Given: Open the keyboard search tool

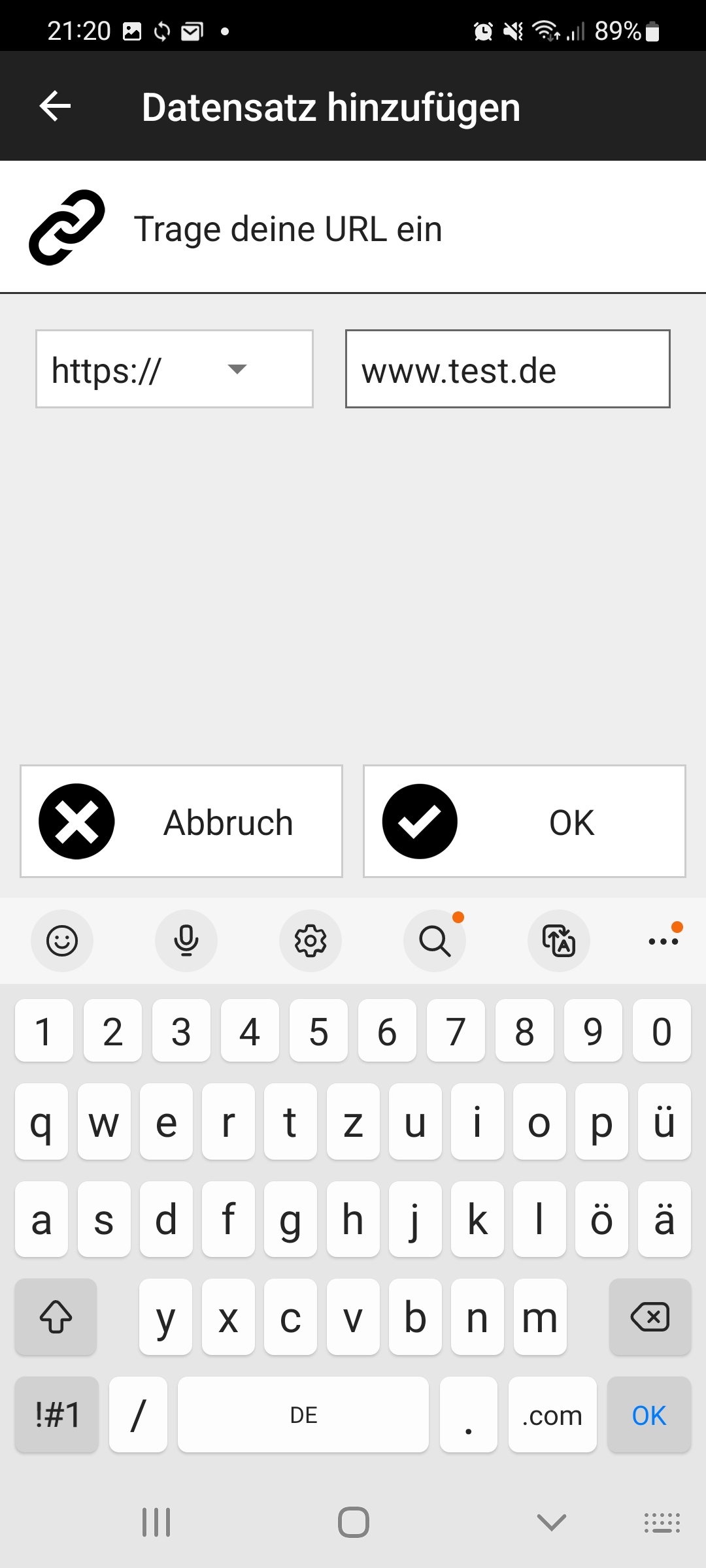Looking at the screenshot, I should (x=435, y=941).
